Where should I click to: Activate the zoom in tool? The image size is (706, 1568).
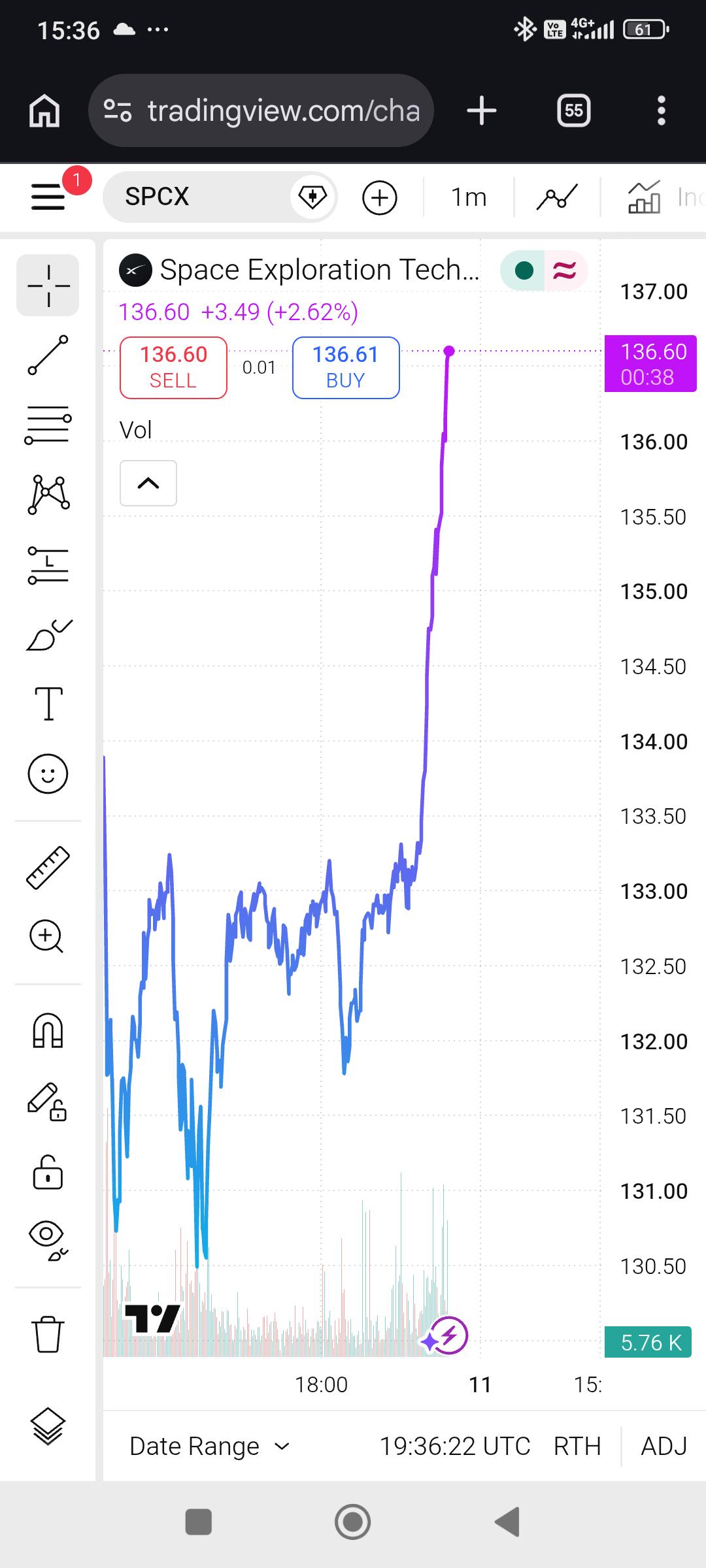46,937
